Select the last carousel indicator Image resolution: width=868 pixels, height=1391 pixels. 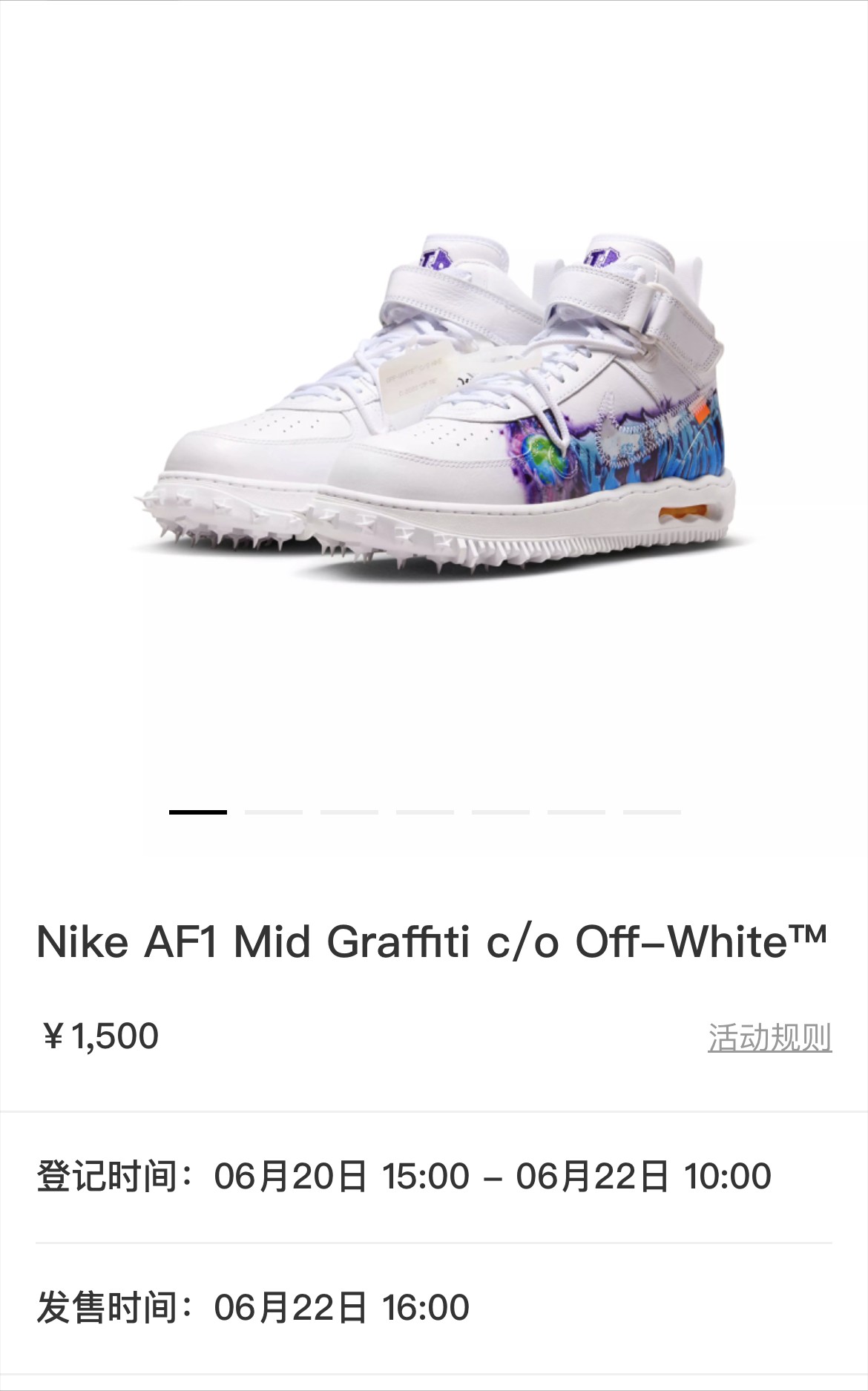click(652, 812)
